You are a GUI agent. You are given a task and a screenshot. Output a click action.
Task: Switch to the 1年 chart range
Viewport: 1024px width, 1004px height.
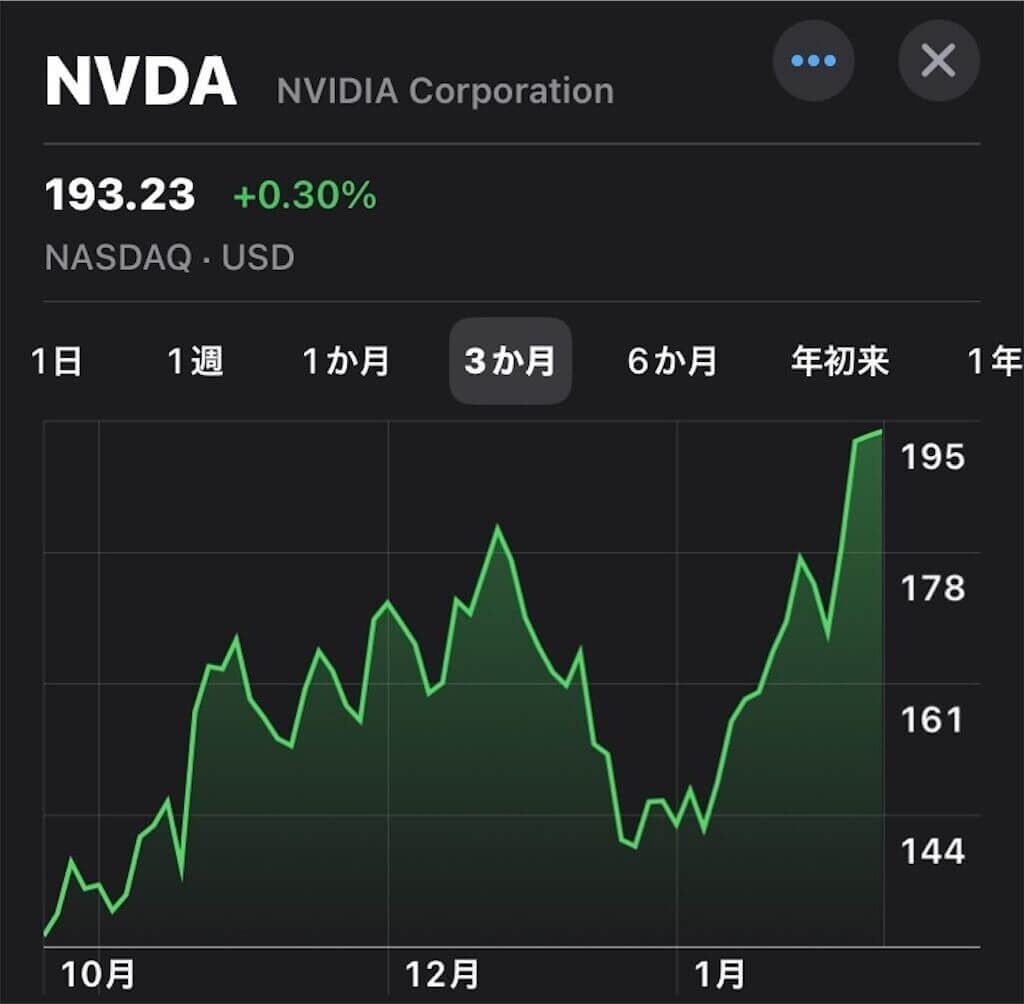pyautogui.click(x=995, y=361)
